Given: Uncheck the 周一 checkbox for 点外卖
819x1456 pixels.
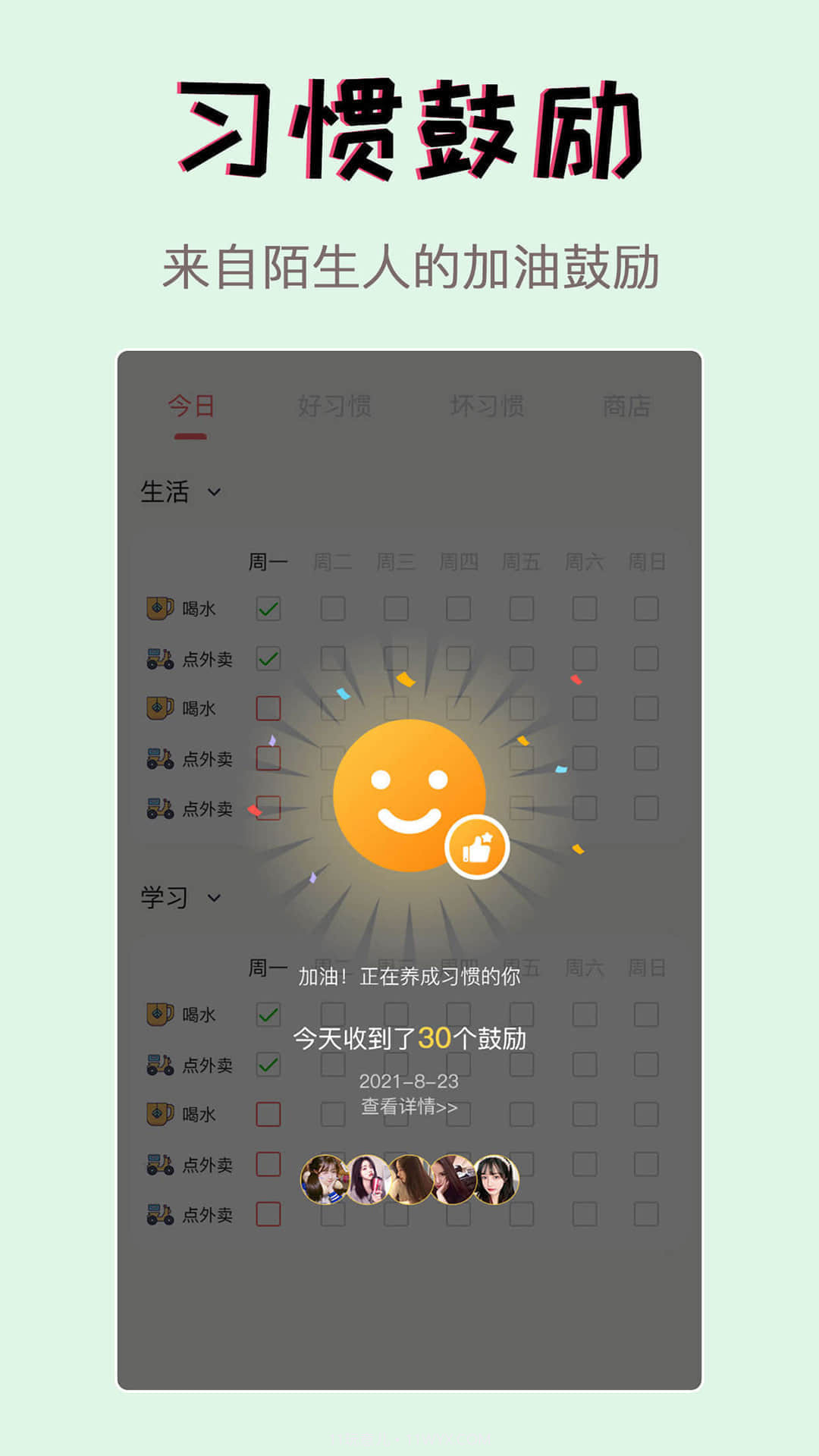Looking at the screenshot, I should click(x=268, y=658).
